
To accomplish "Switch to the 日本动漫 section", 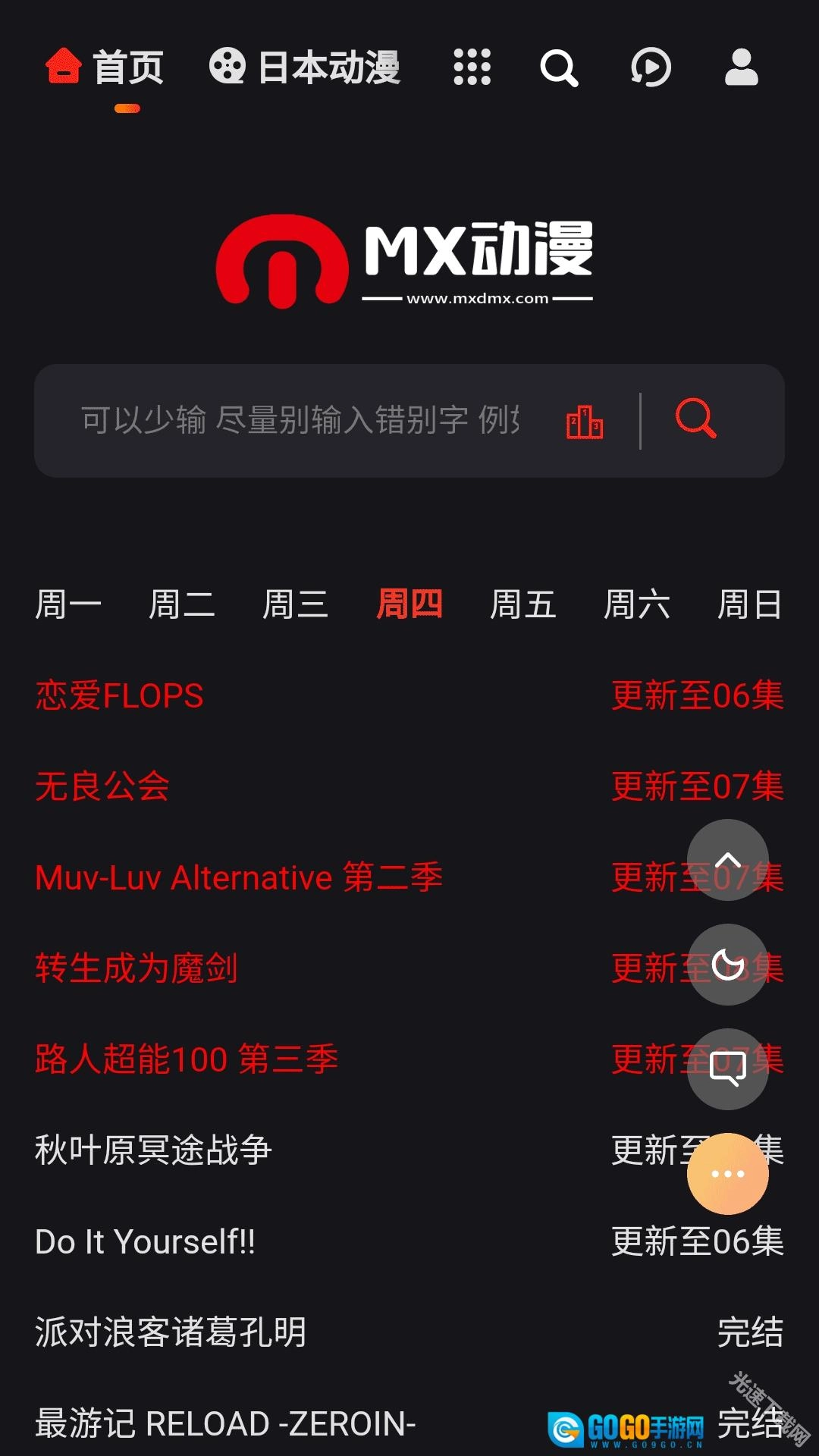I will click(x=305, y=68).
